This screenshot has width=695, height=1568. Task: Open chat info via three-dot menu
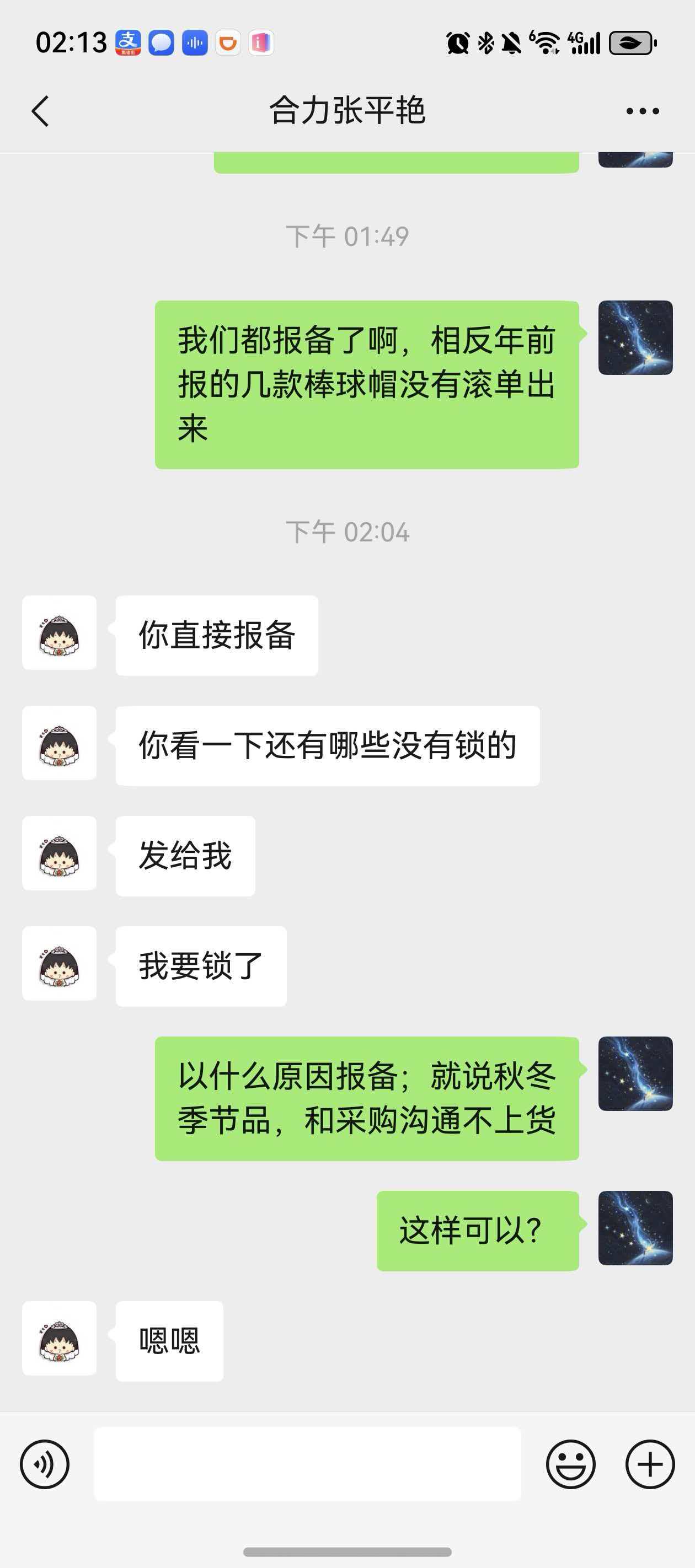tap(642, 111)
